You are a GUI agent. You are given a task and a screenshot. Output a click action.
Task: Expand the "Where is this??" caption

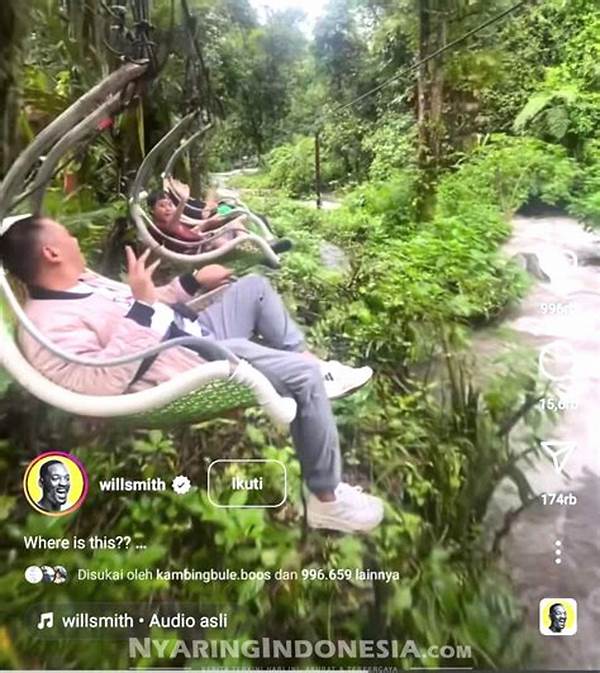140,542
